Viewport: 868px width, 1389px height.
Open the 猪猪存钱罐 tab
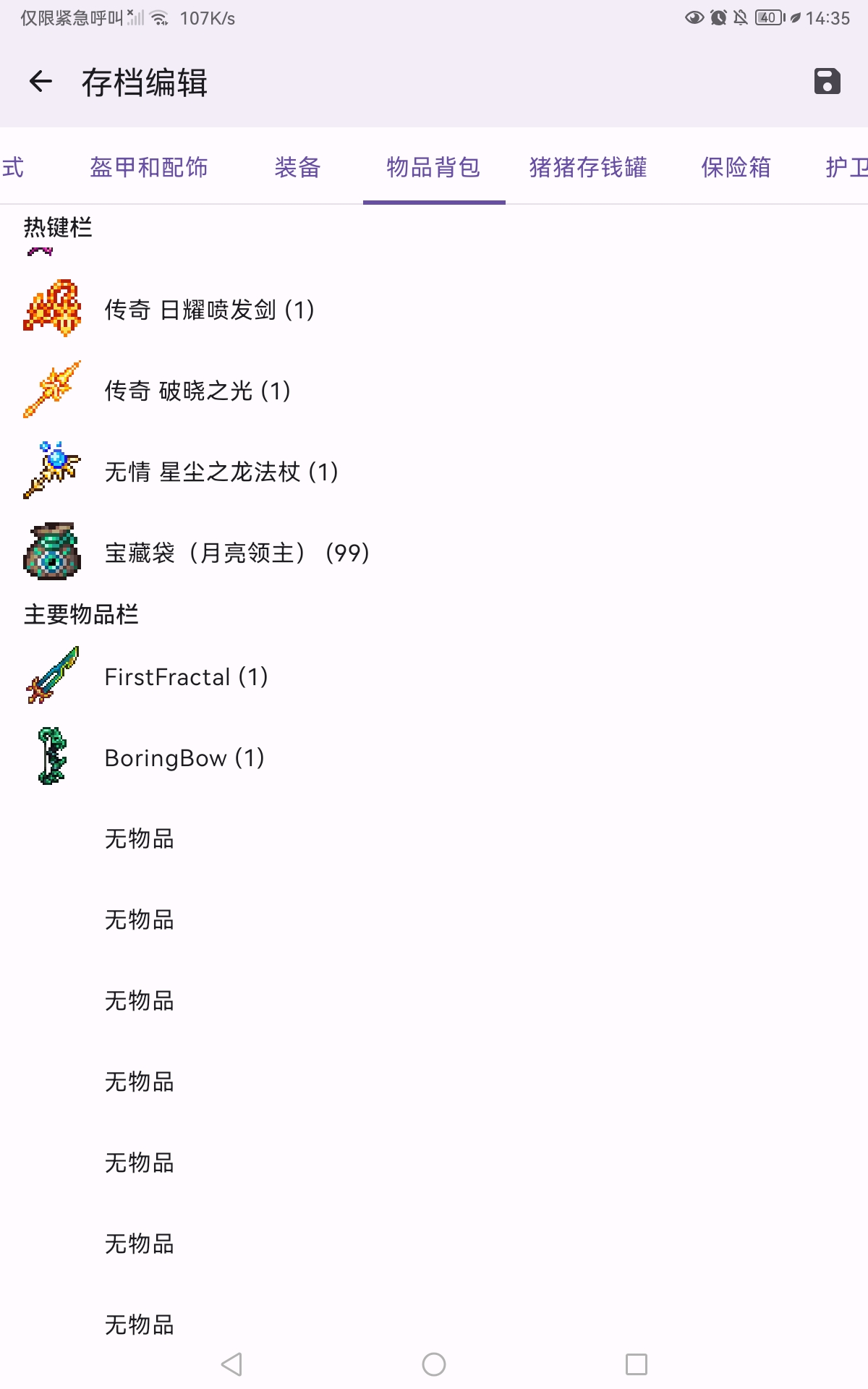[x=587, y=167]
